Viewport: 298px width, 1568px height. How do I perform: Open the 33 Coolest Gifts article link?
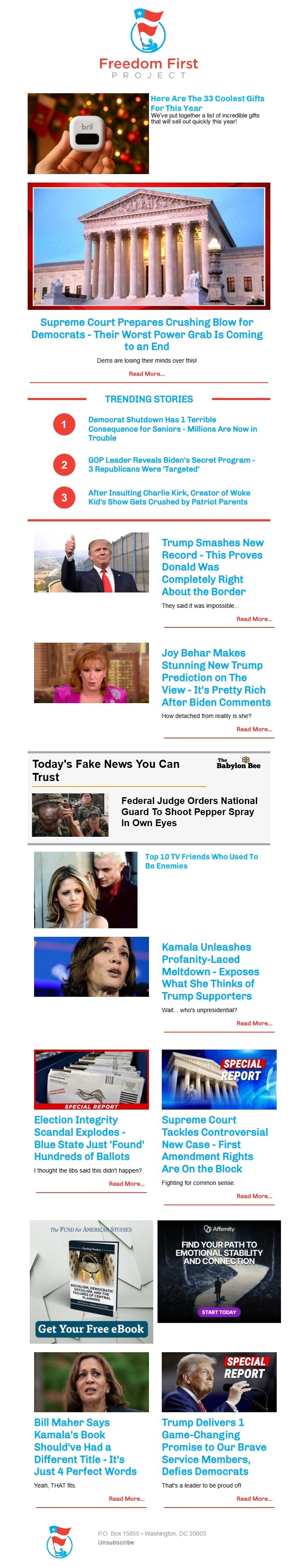(206, 103)
